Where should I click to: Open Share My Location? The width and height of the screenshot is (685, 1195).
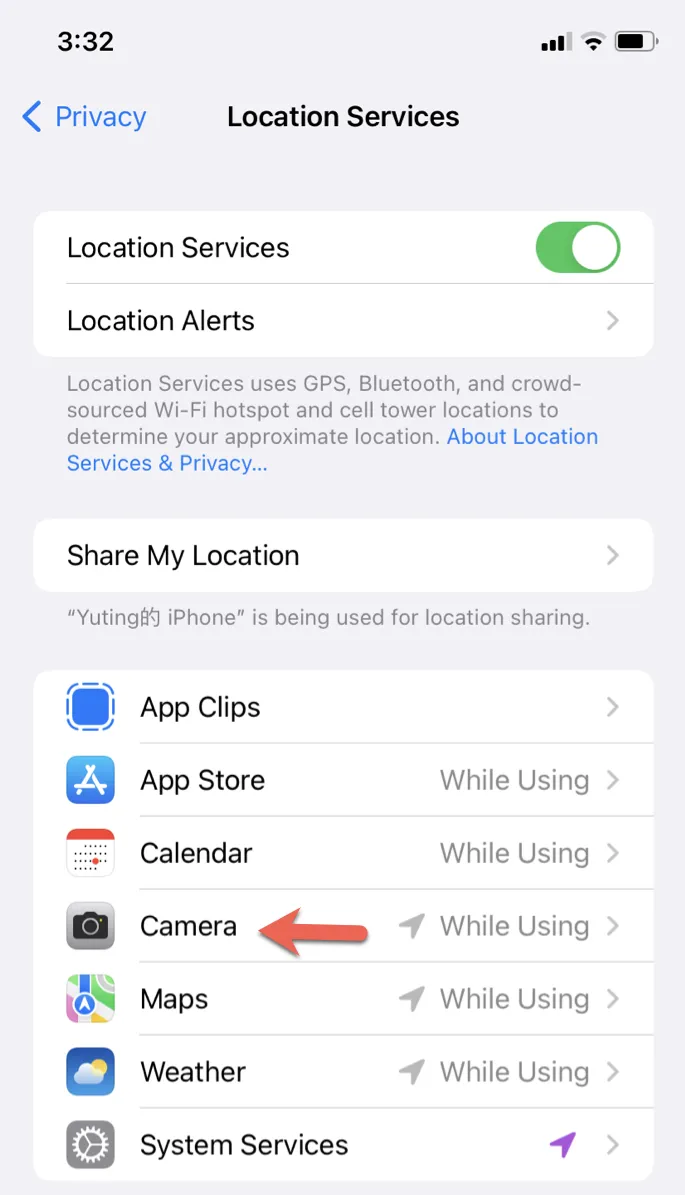343,555
